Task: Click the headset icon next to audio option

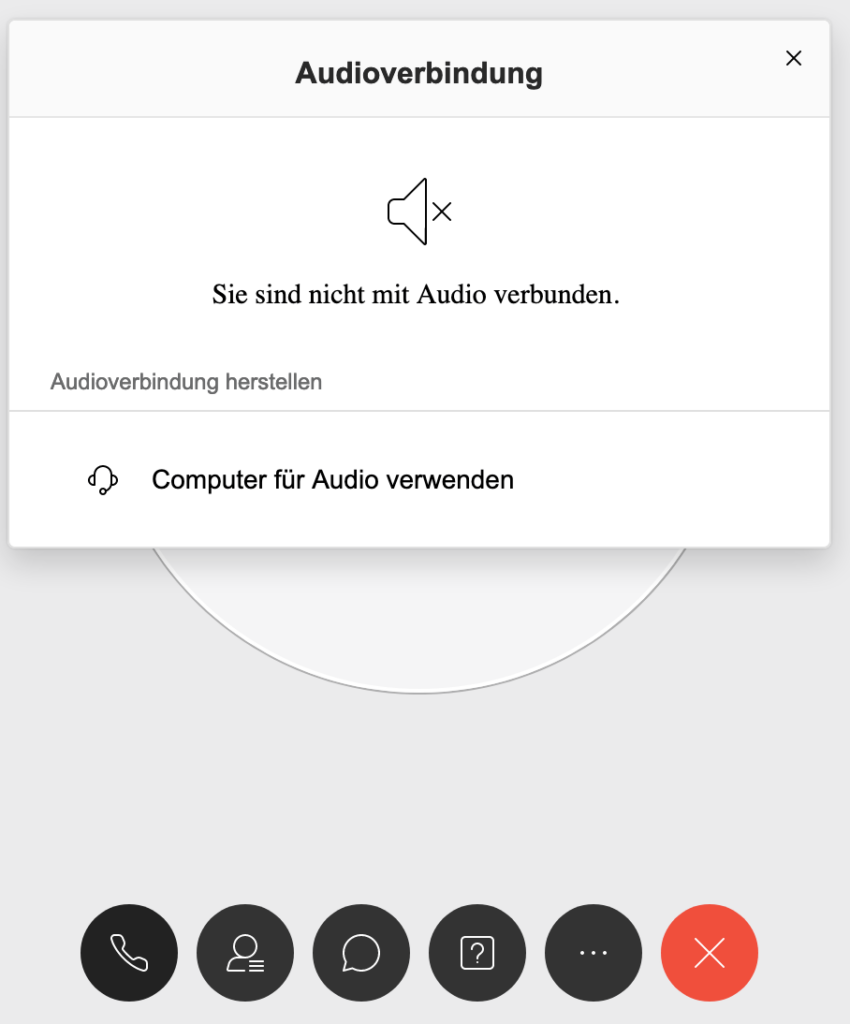Action: click(x=103, y=480)
